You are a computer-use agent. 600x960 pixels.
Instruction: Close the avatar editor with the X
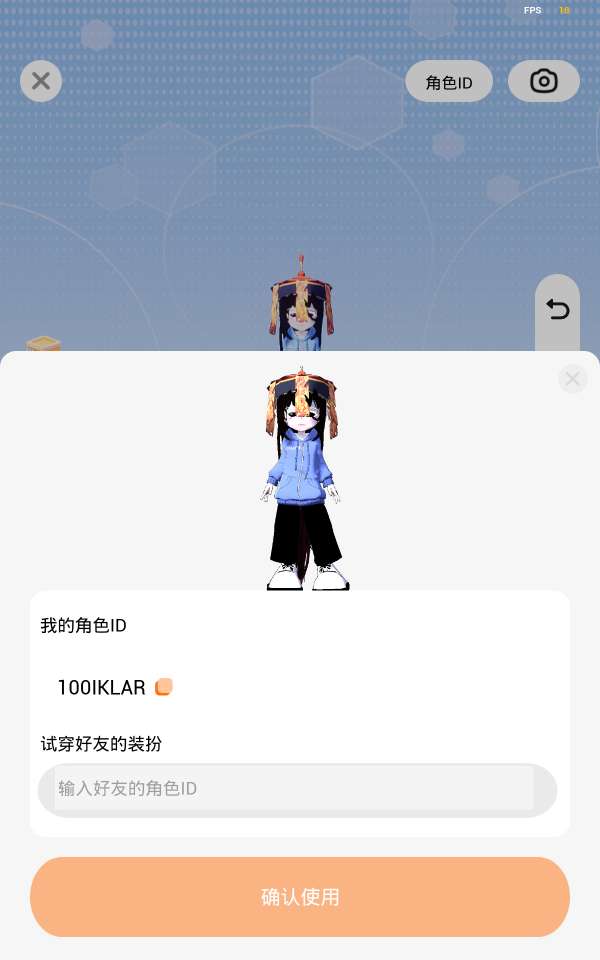tap(41, 81)
